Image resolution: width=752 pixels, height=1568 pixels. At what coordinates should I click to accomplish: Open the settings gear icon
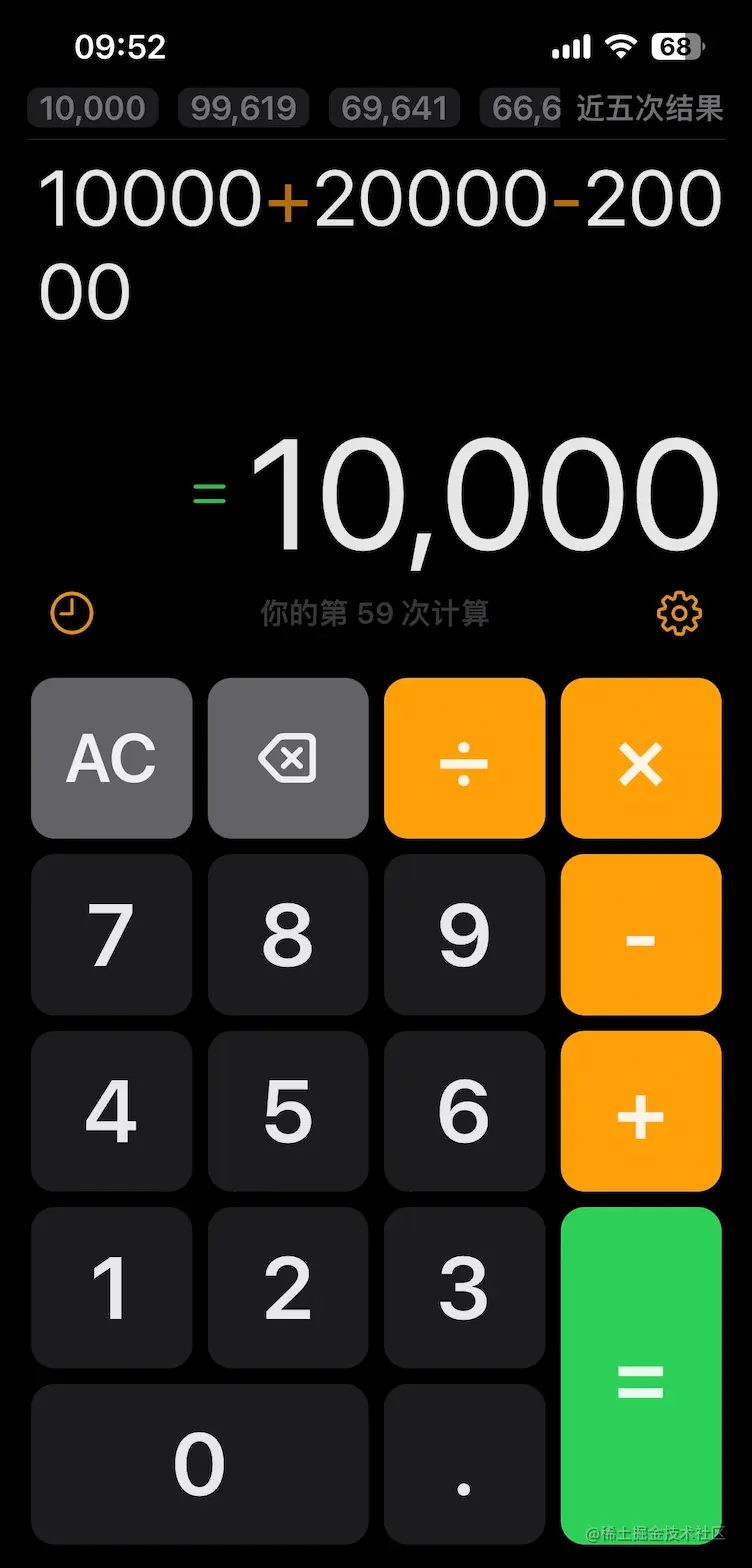pyautogui.click(x=679, y=612)
